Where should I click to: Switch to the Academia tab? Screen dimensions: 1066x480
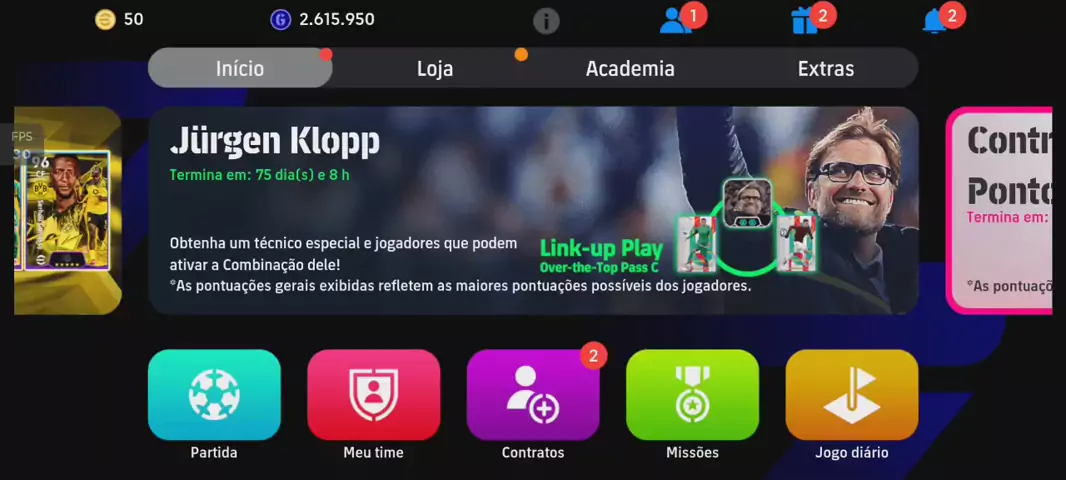coord(630,69)
